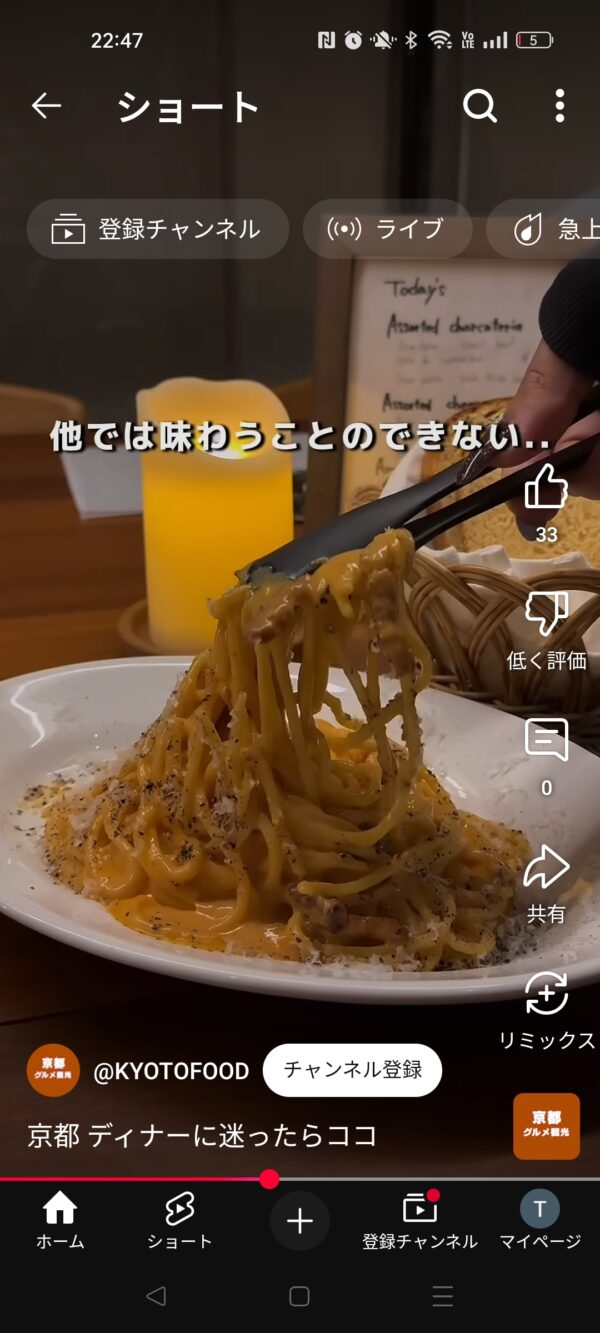
Task: Open the @KYOTOFOOD channel
Action: (170, 1071)
